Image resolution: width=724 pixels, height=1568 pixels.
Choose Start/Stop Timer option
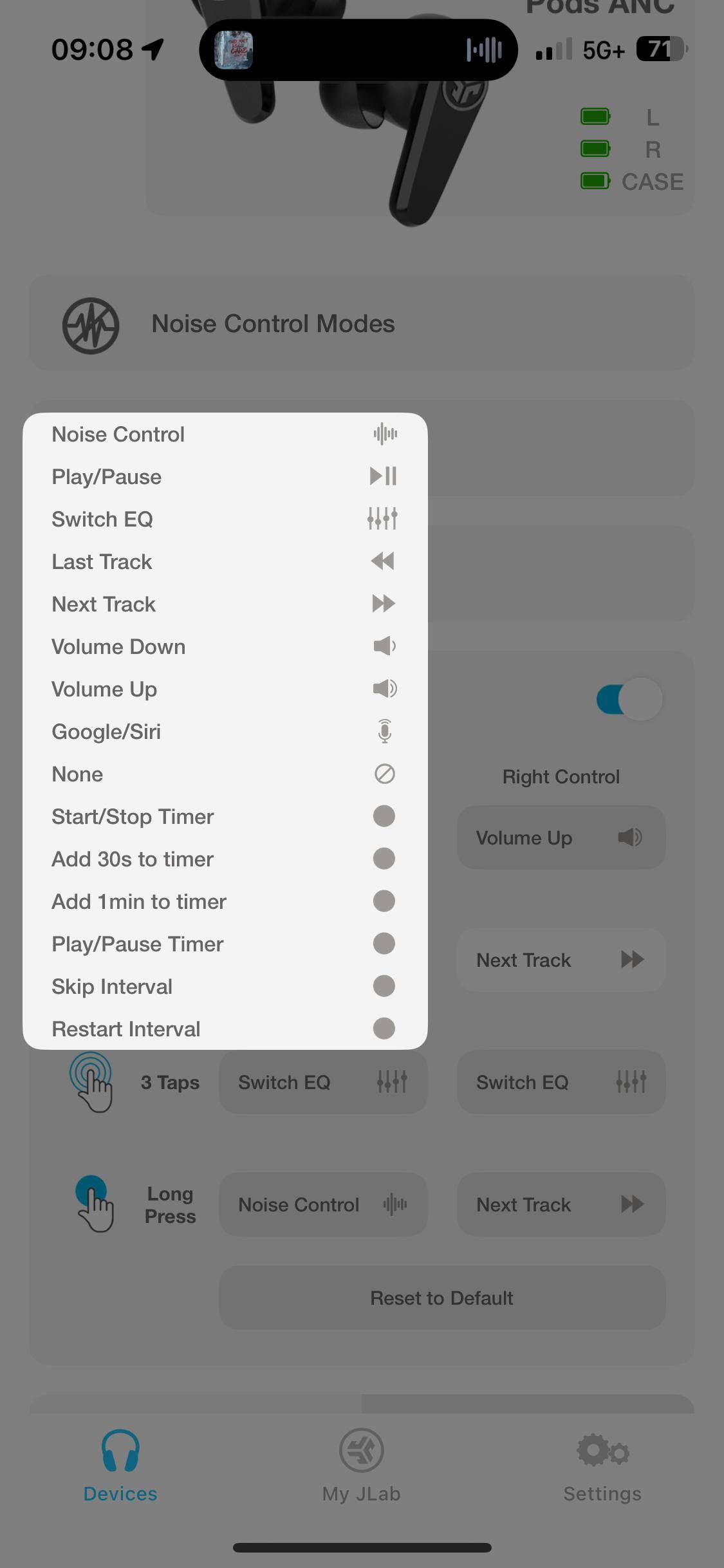pos(225,817)
